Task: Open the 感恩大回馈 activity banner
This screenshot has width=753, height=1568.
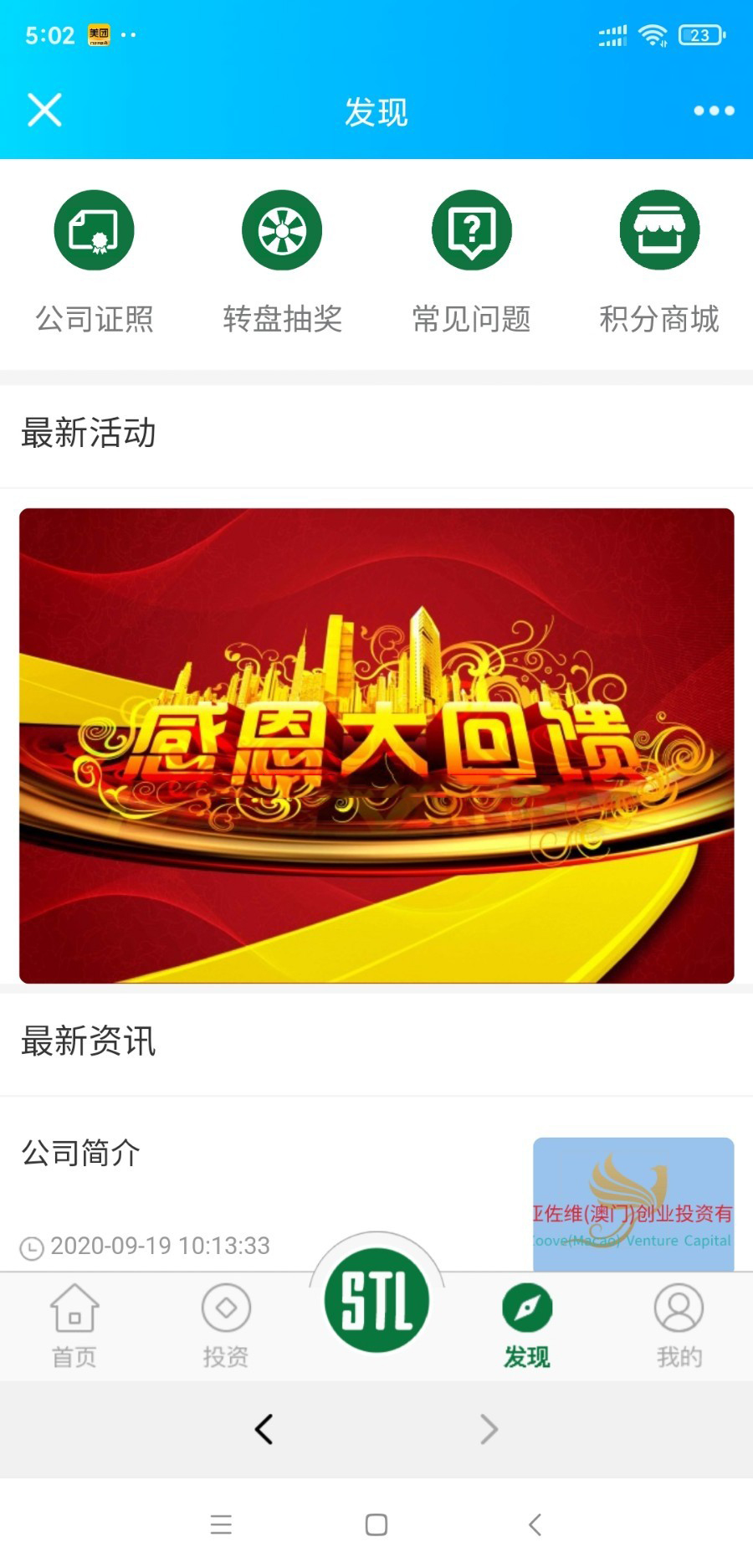Action: click(376, 745)
